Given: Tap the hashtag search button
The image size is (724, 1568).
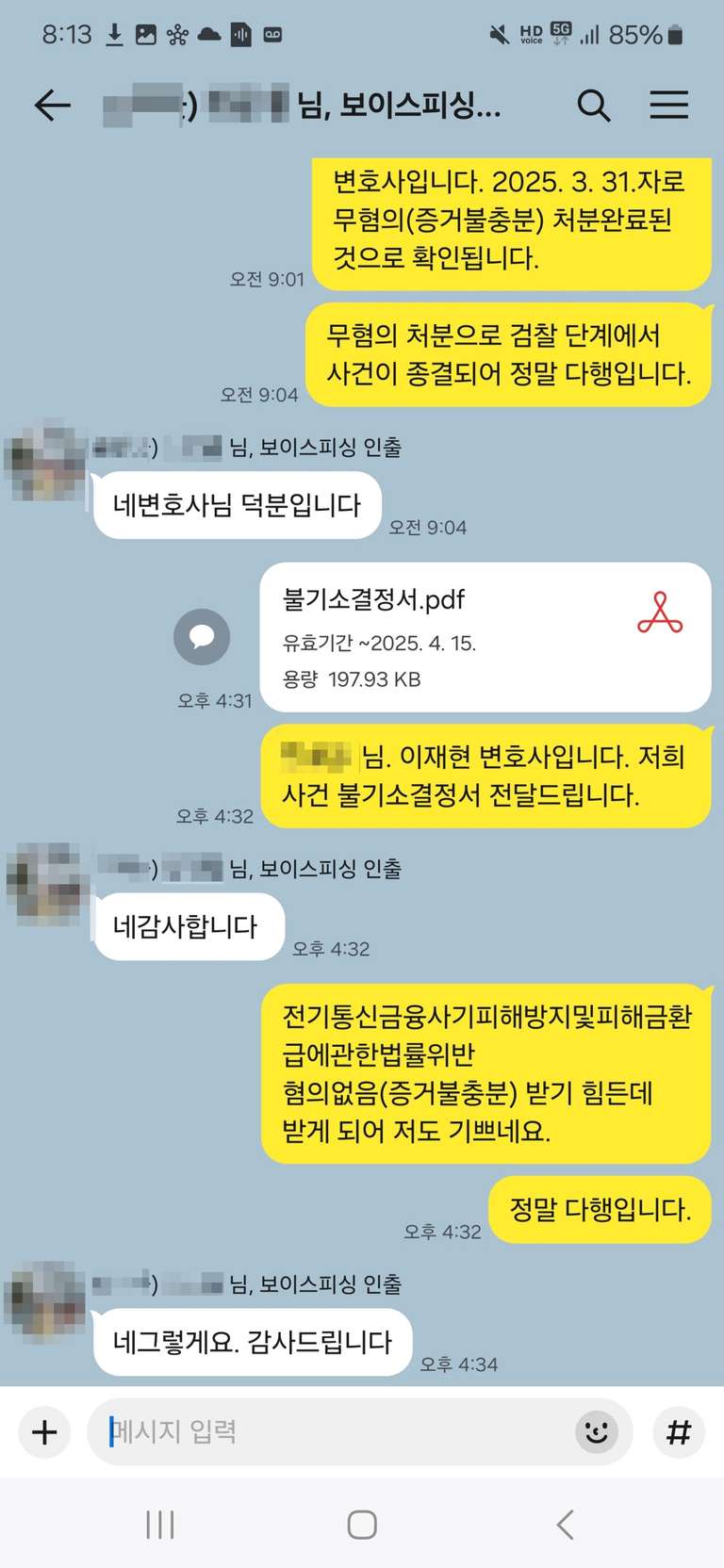Looking at the screenshot, I should coord(679,1432).
